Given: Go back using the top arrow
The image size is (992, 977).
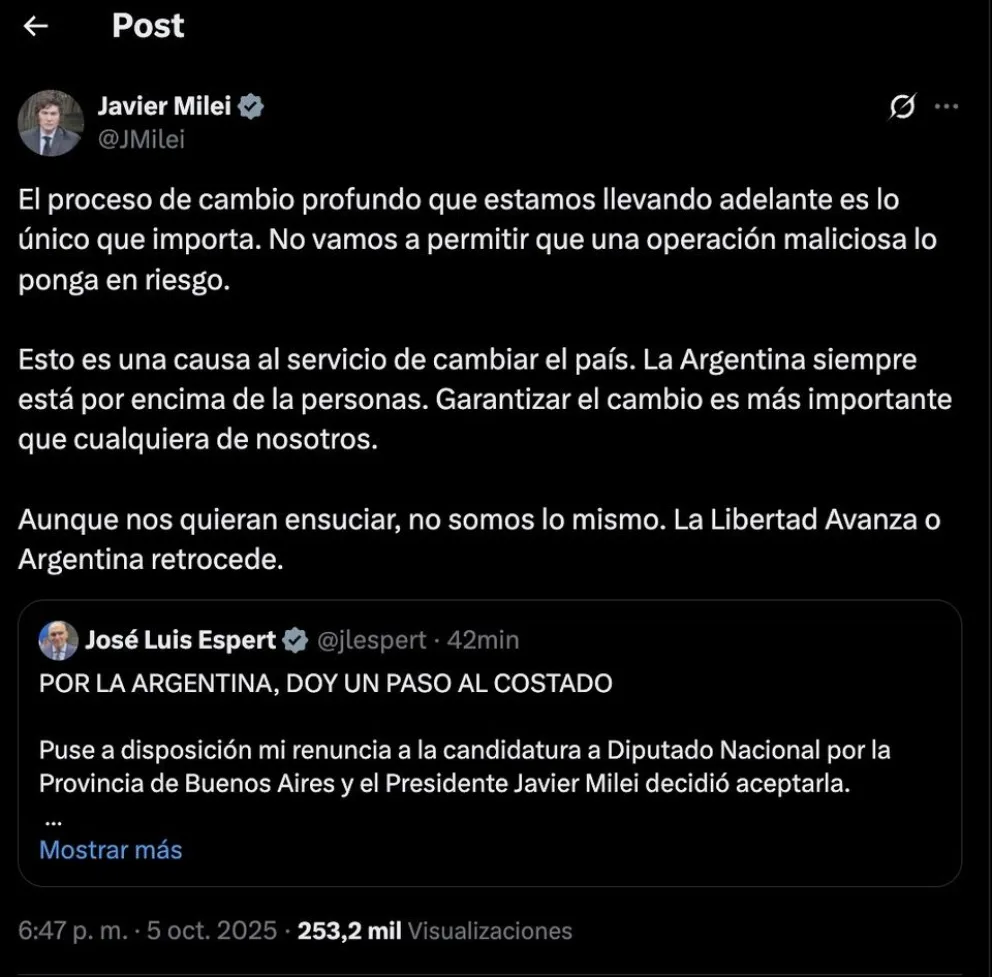Looking at the screenshot, I should coord(36,26).
